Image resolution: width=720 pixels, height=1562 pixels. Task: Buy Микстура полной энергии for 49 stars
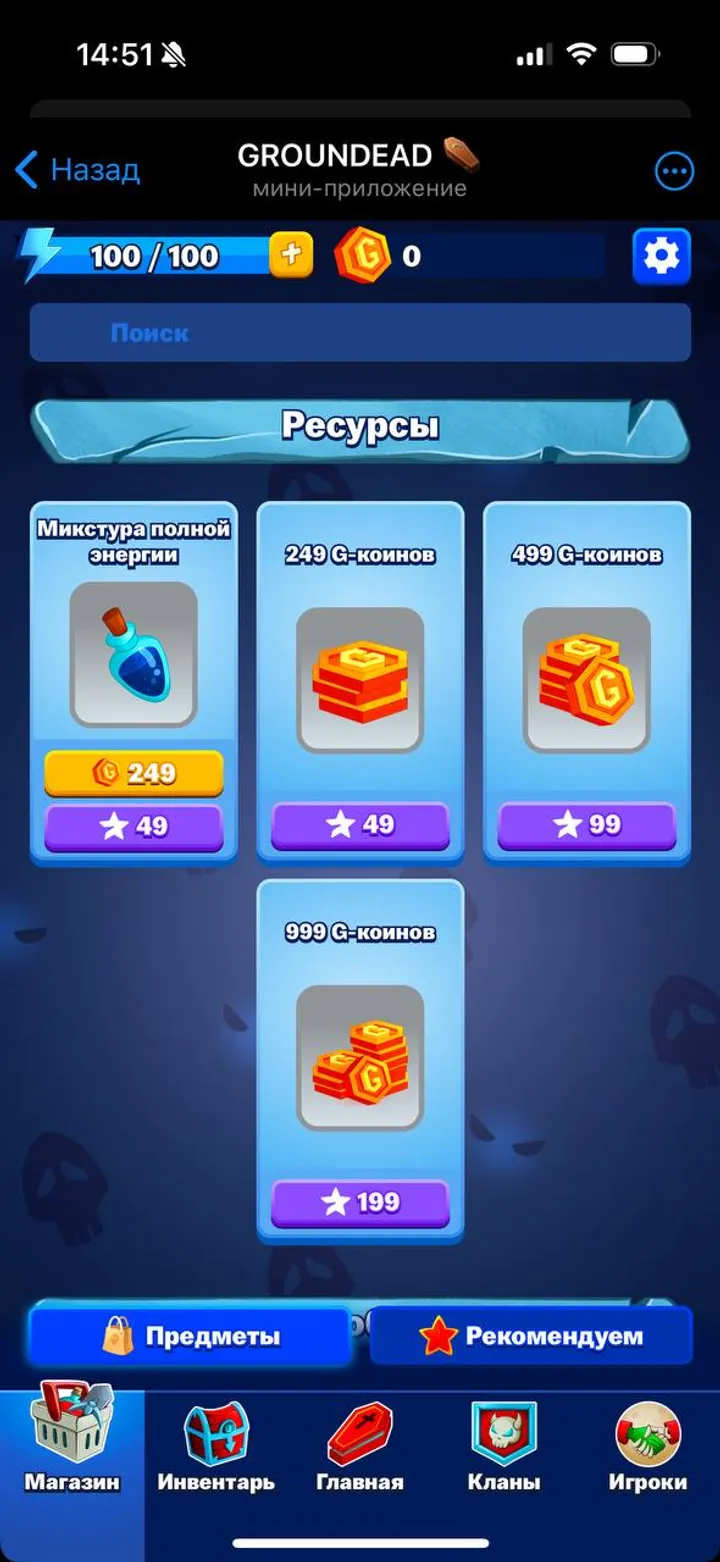tap(134, 826)
